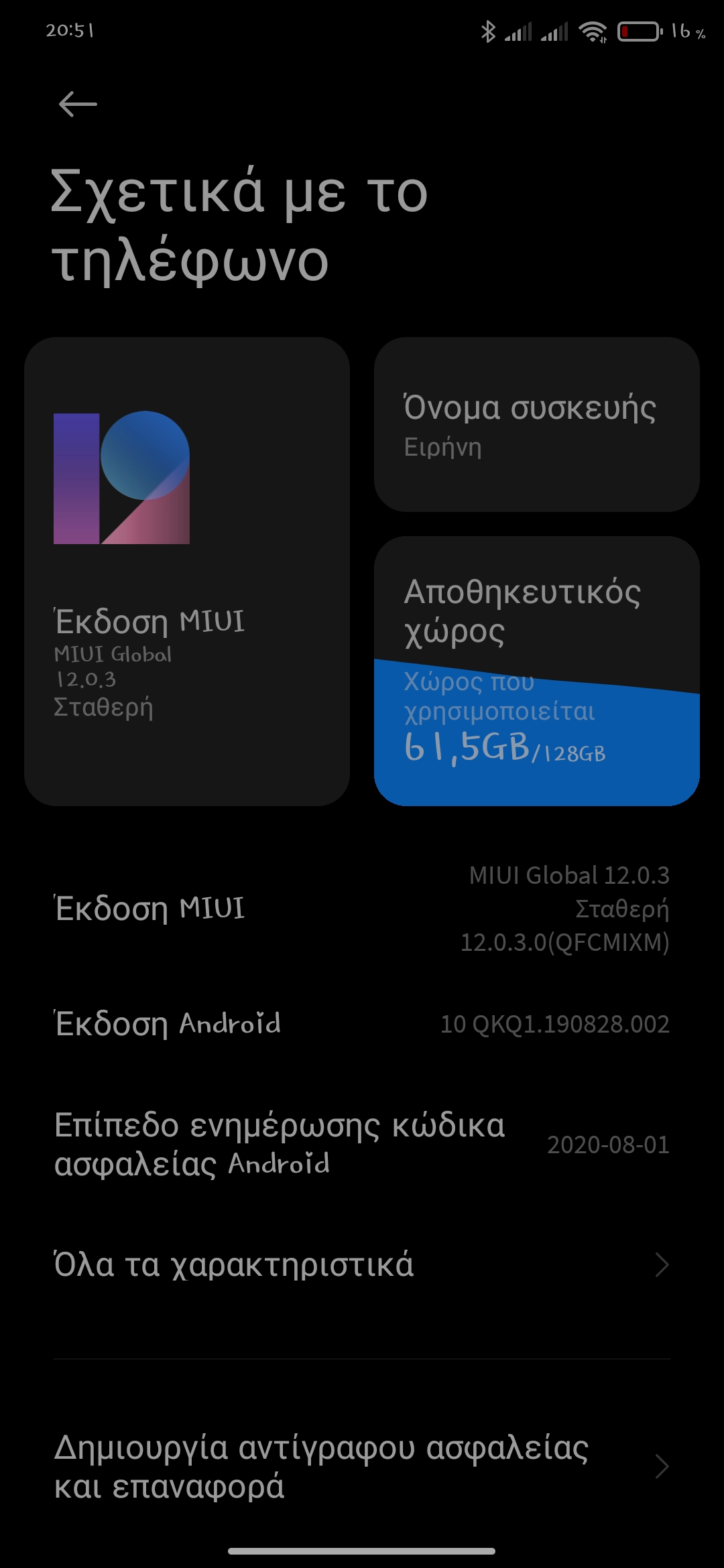Open the Έκδοση MIUI card with logo
Screen dimensions: 724x1568
coord(187,571)
